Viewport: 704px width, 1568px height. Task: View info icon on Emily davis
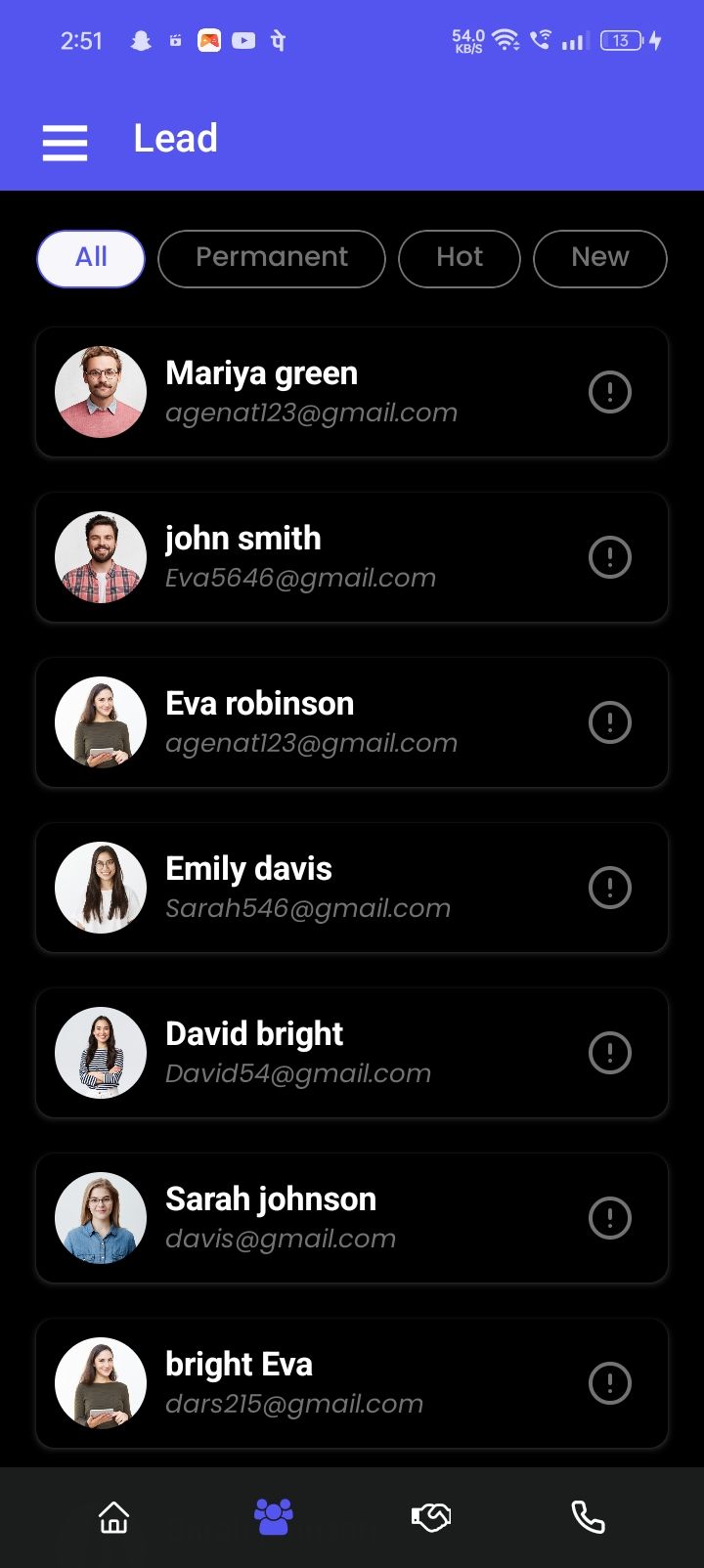[610, 888]
